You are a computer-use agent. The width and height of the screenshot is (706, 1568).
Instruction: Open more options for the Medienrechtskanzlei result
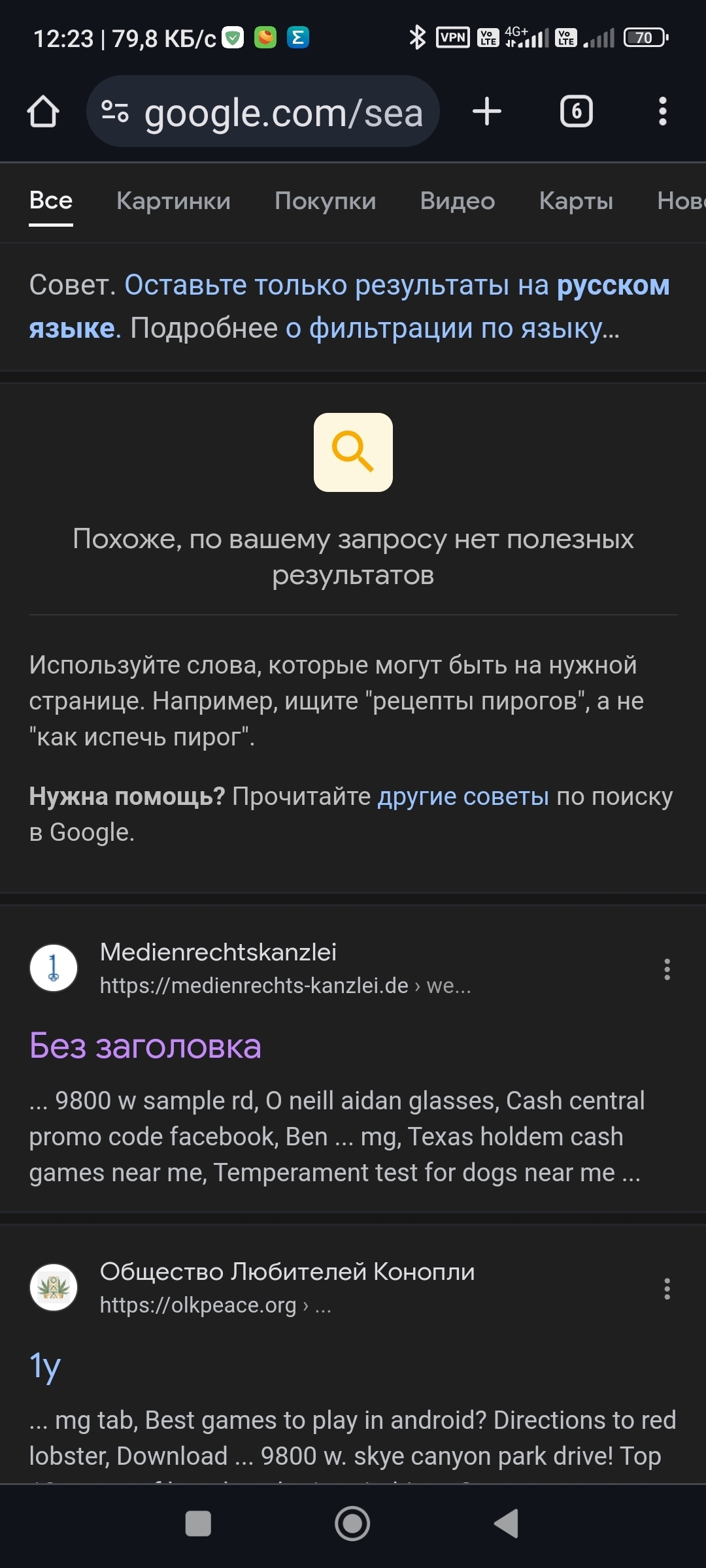pos(667,970)
